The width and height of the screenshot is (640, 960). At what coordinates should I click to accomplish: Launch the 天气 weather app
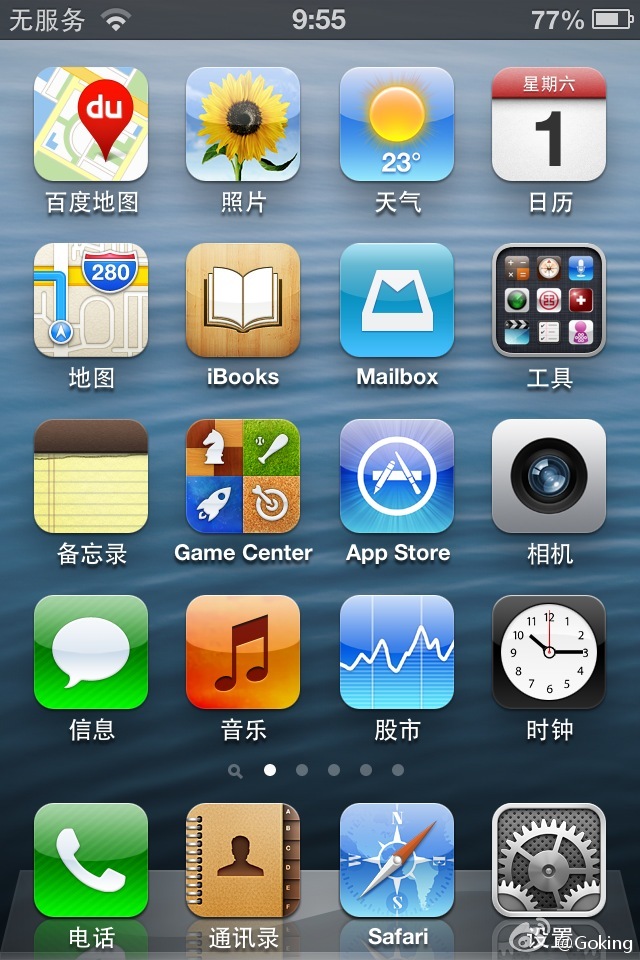(x=397, y=124)
